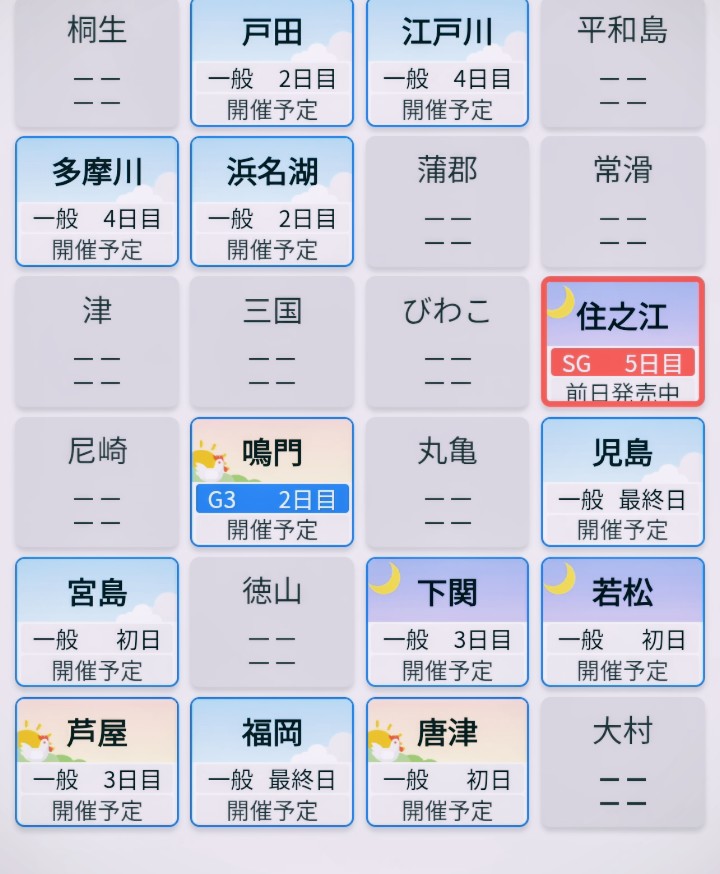Open the 唐津 first day card
Screen dimensions: 720x874
(x=447, y=762)
